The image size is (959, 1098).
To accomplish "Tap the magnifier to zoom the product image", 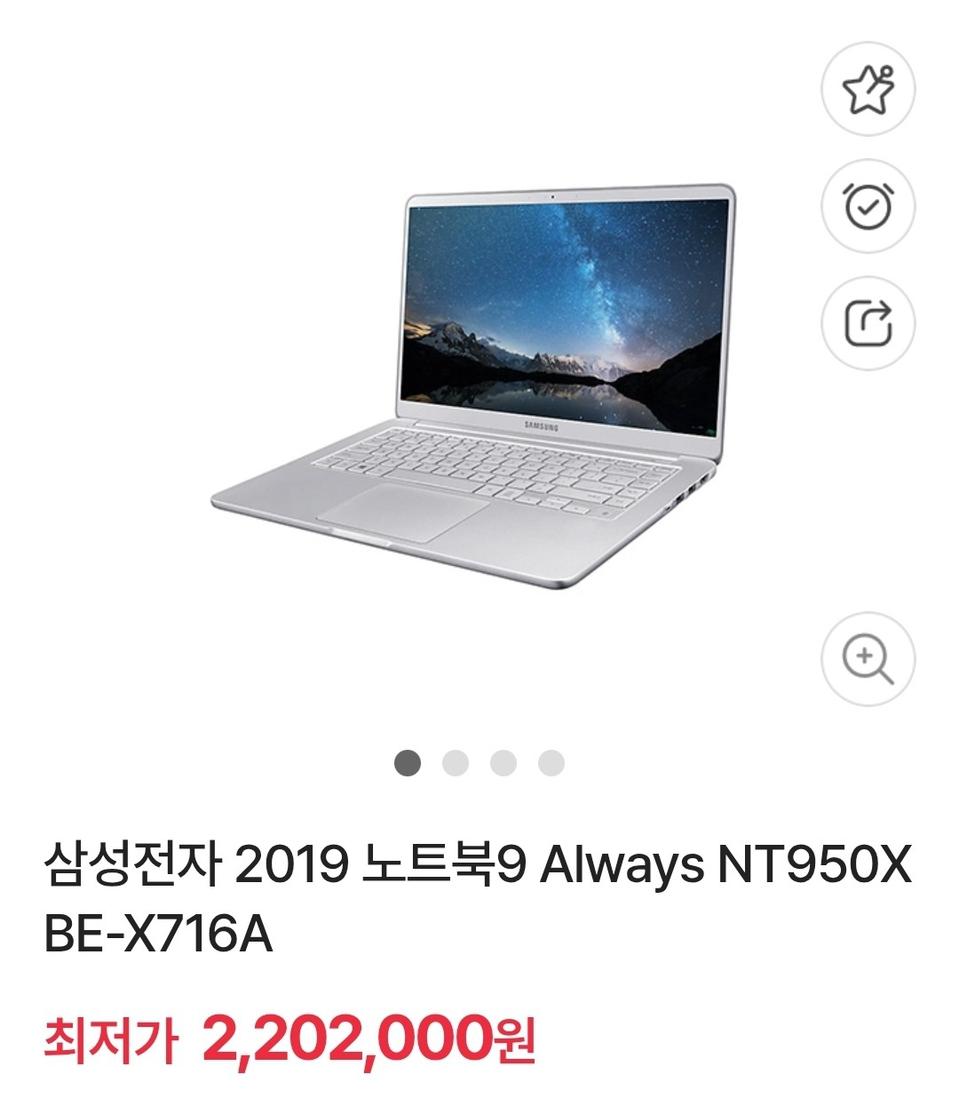I will click(868, 657).
